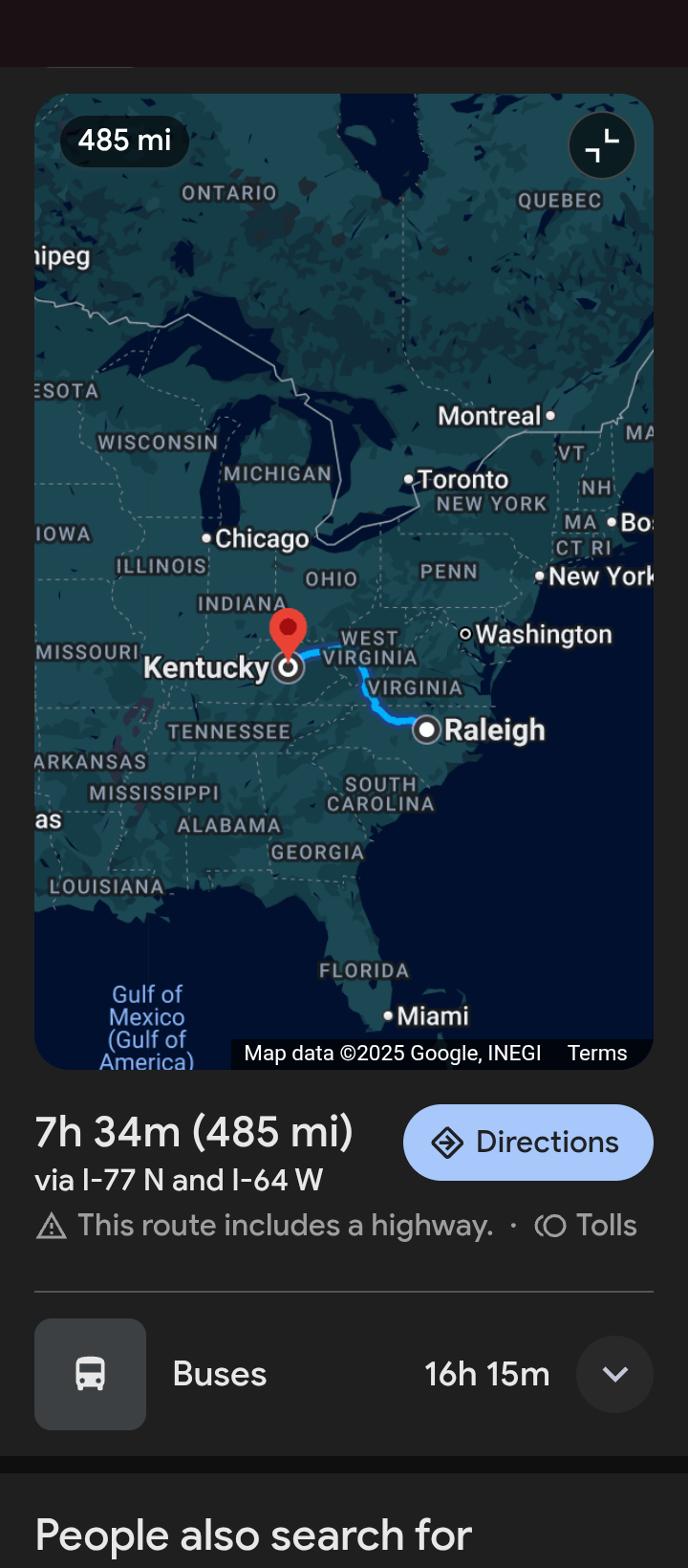Open the map Terms link

(597, 1053)
